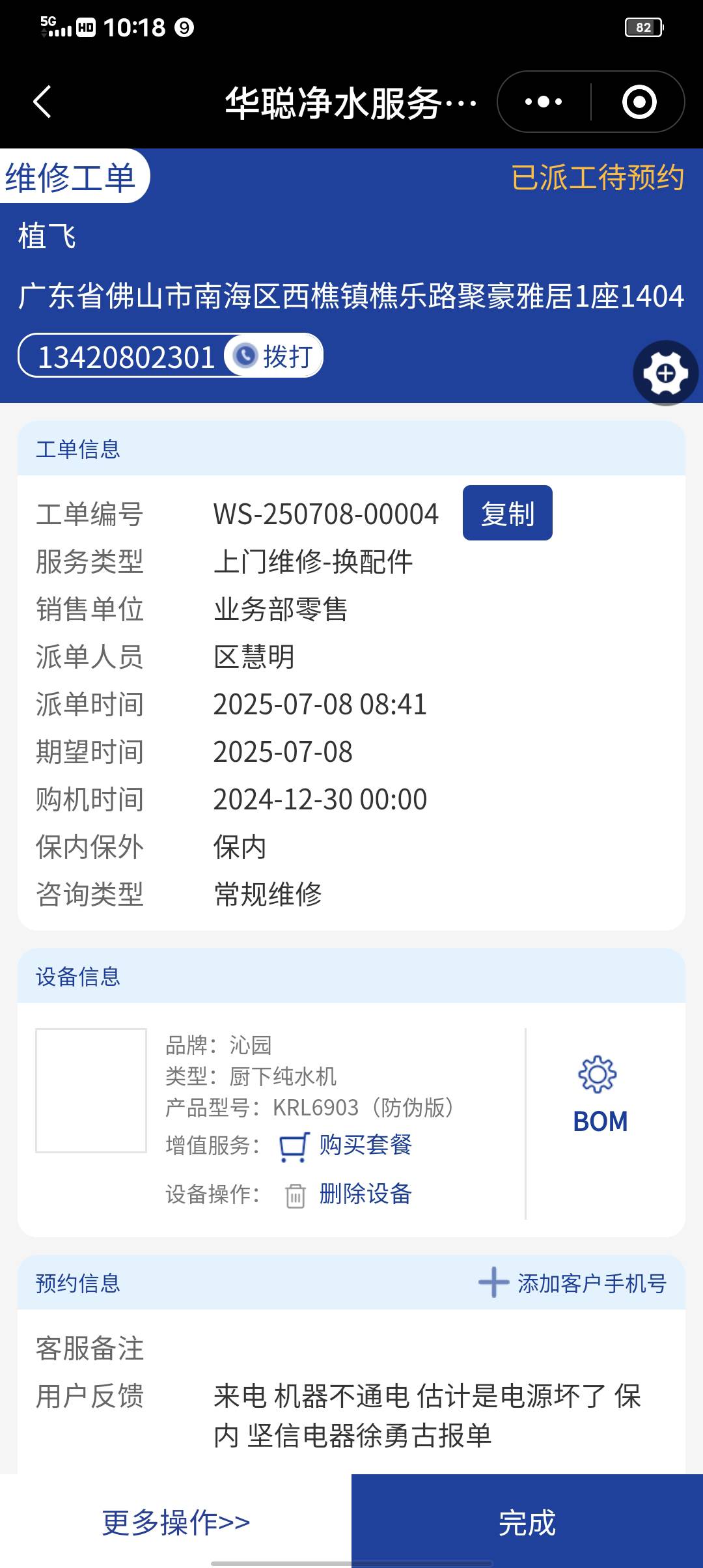
Task: Close the mini program with the circle icon
Action: [x=639, y=102]
